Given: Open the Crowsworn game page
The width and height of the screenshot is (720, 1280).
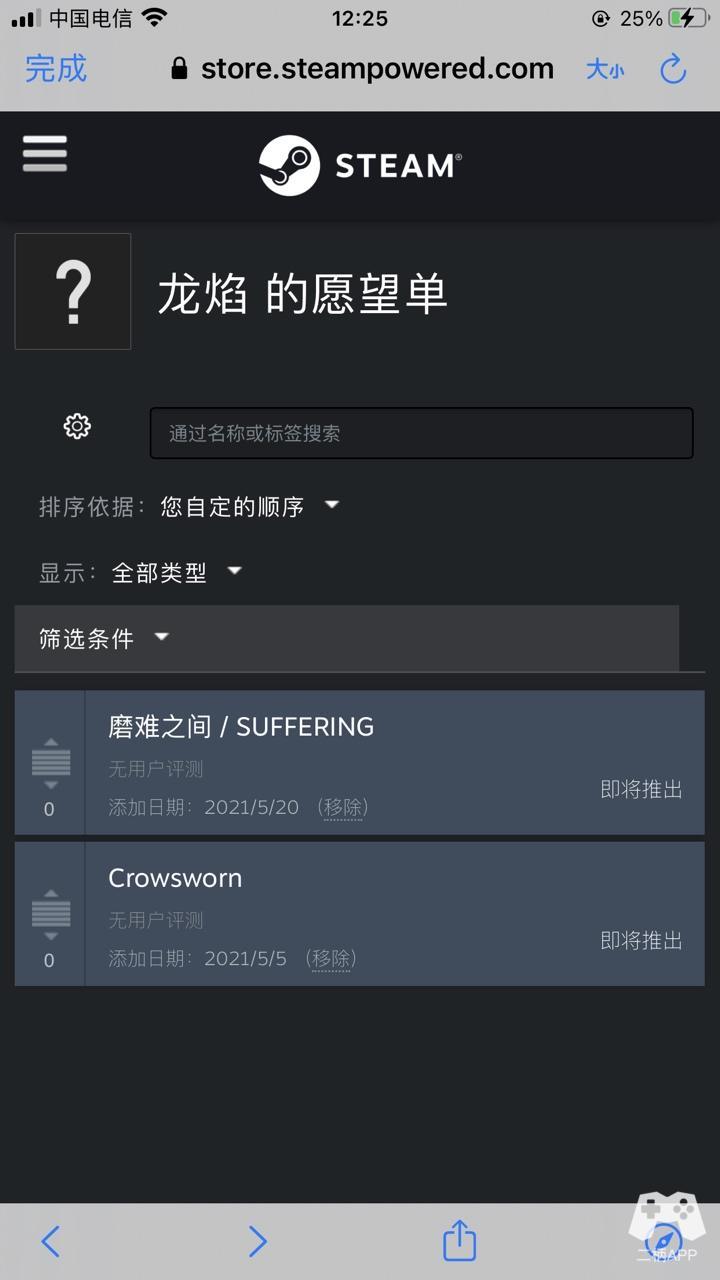Looking at the screenshot, I should click(x=175, y=878).
